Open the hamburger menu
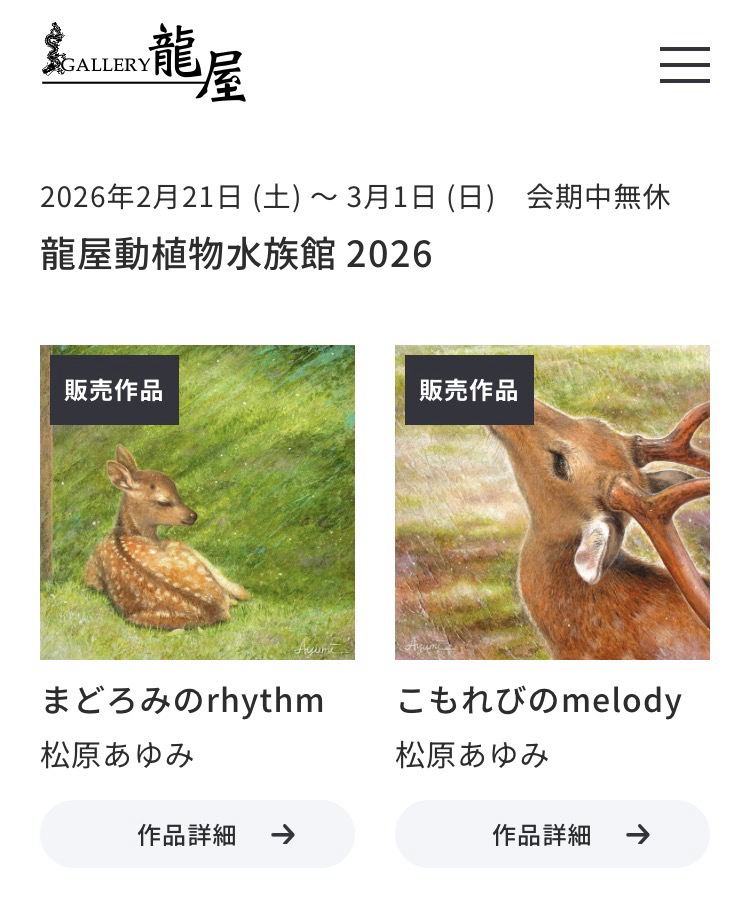 pos(684,65)
